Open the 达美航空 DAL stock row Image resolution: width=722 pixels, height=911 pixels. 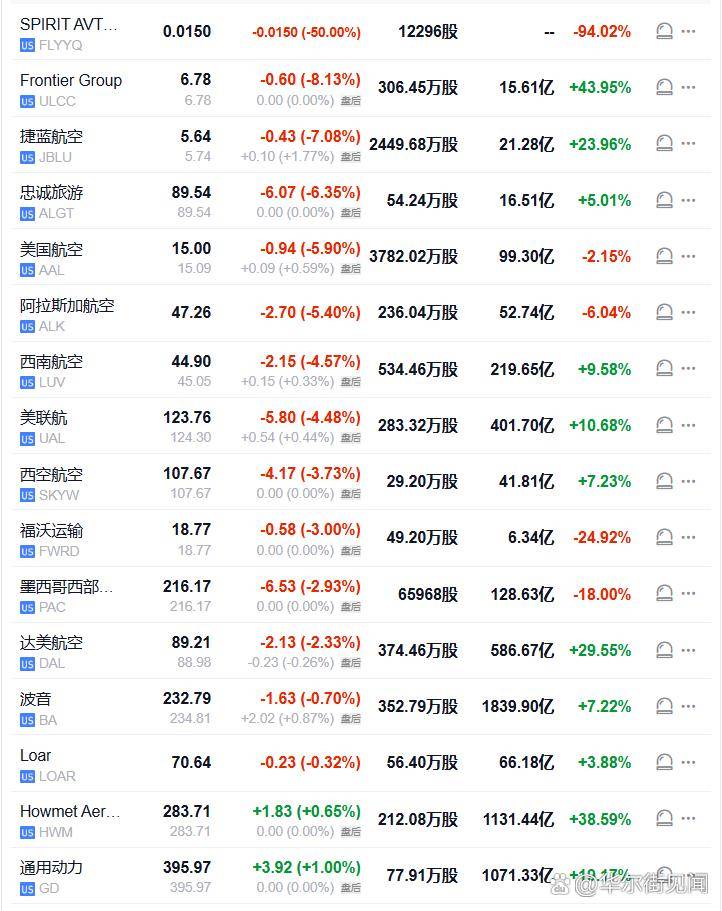point(361,651)
